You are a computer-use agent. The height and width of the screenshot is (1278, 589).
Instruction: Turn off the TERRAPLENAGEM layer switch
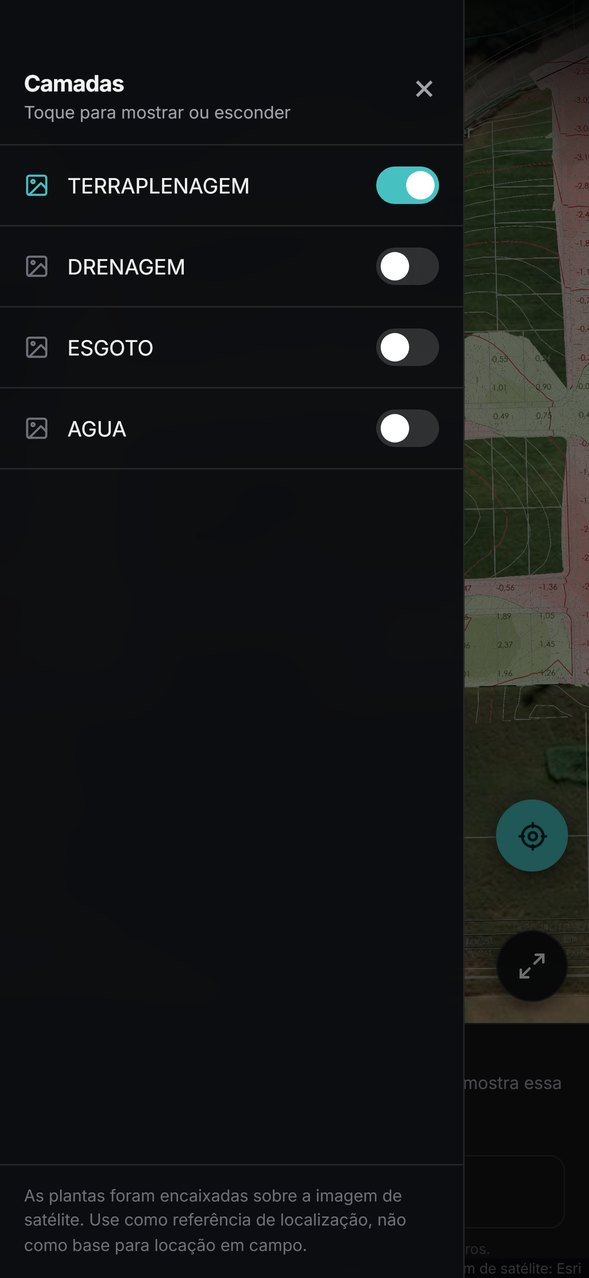tap(407, 186)
